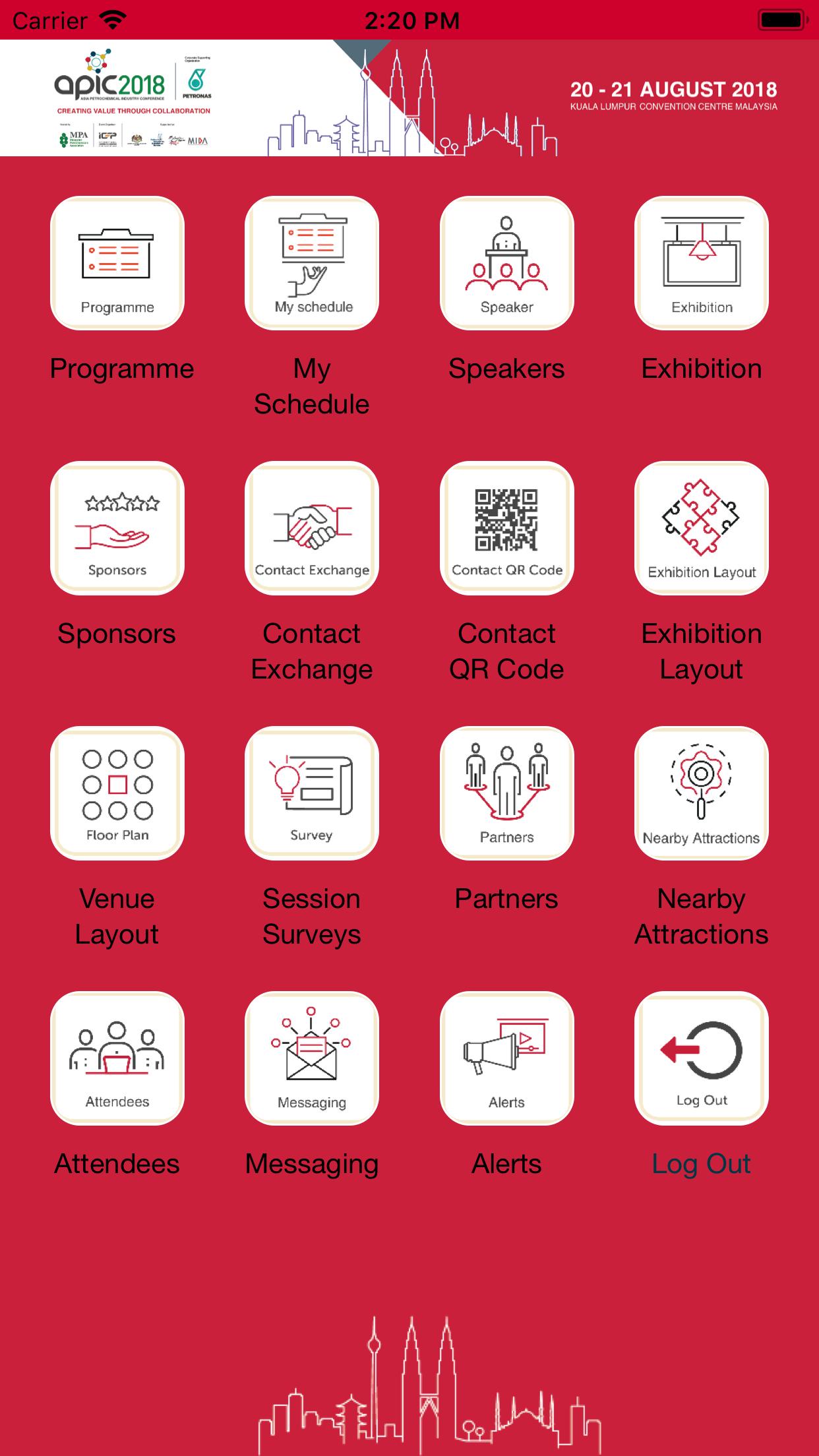View the Partners page
The height and width of the screenshot is (1456, 819).
click(506, 793)
